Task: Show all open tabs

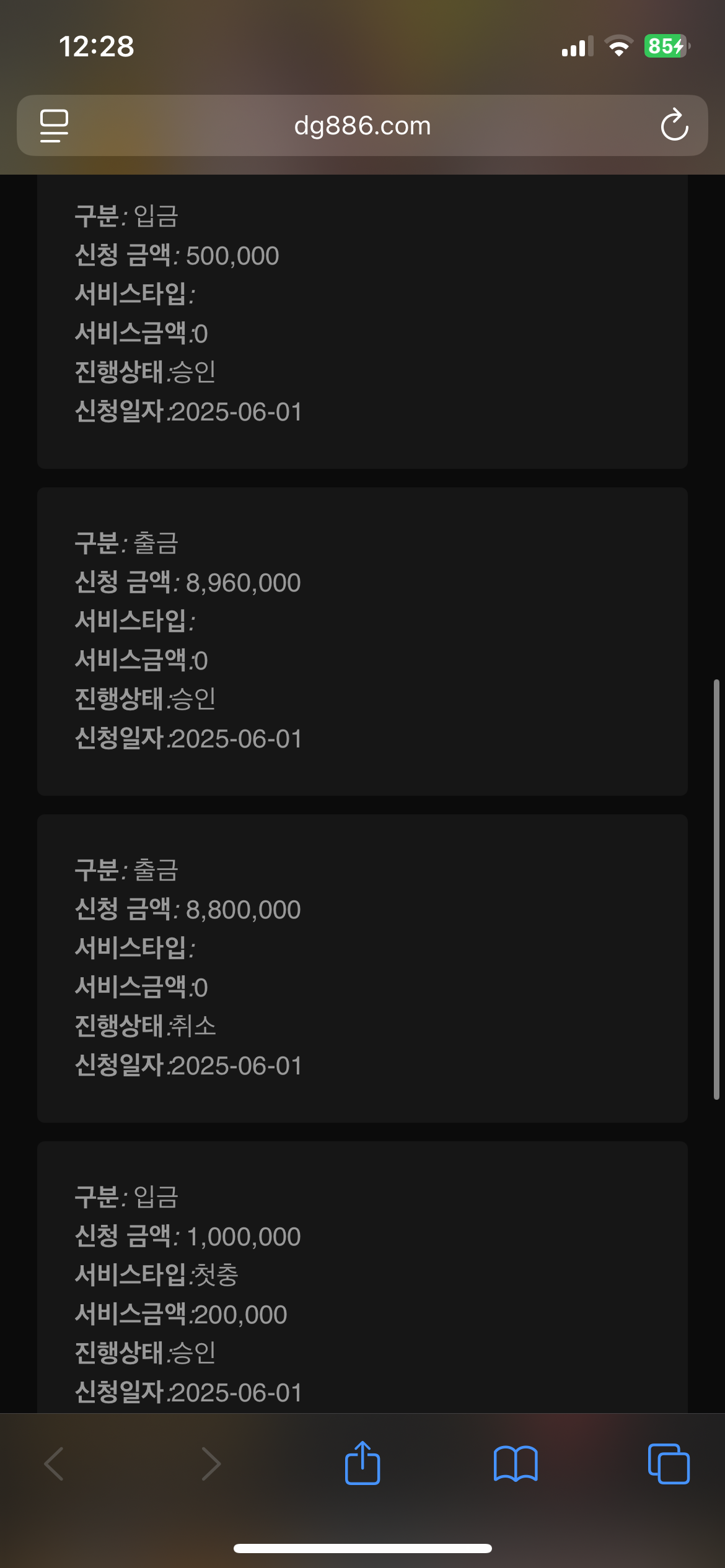Action: [x=669, y=1464]
